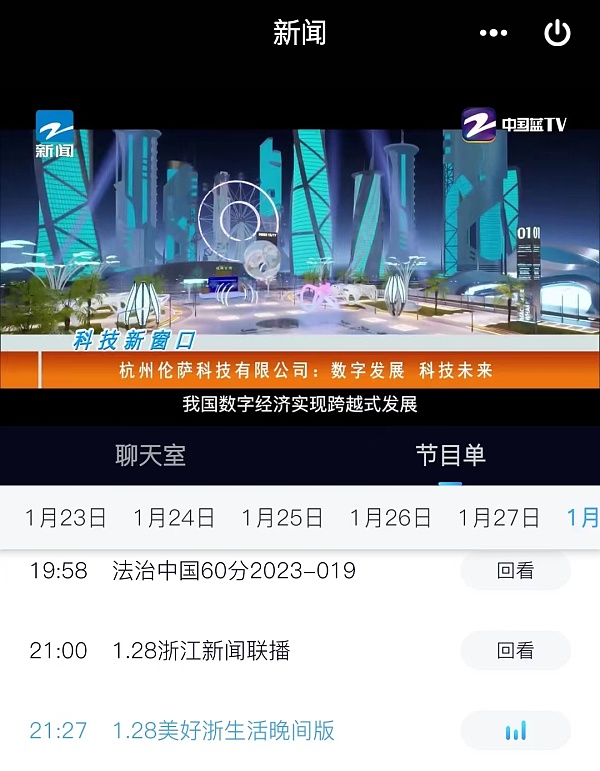Screen dimensions: 600x771
Task: Switch to the 聊天室 tab
Action: pos(150,456)
